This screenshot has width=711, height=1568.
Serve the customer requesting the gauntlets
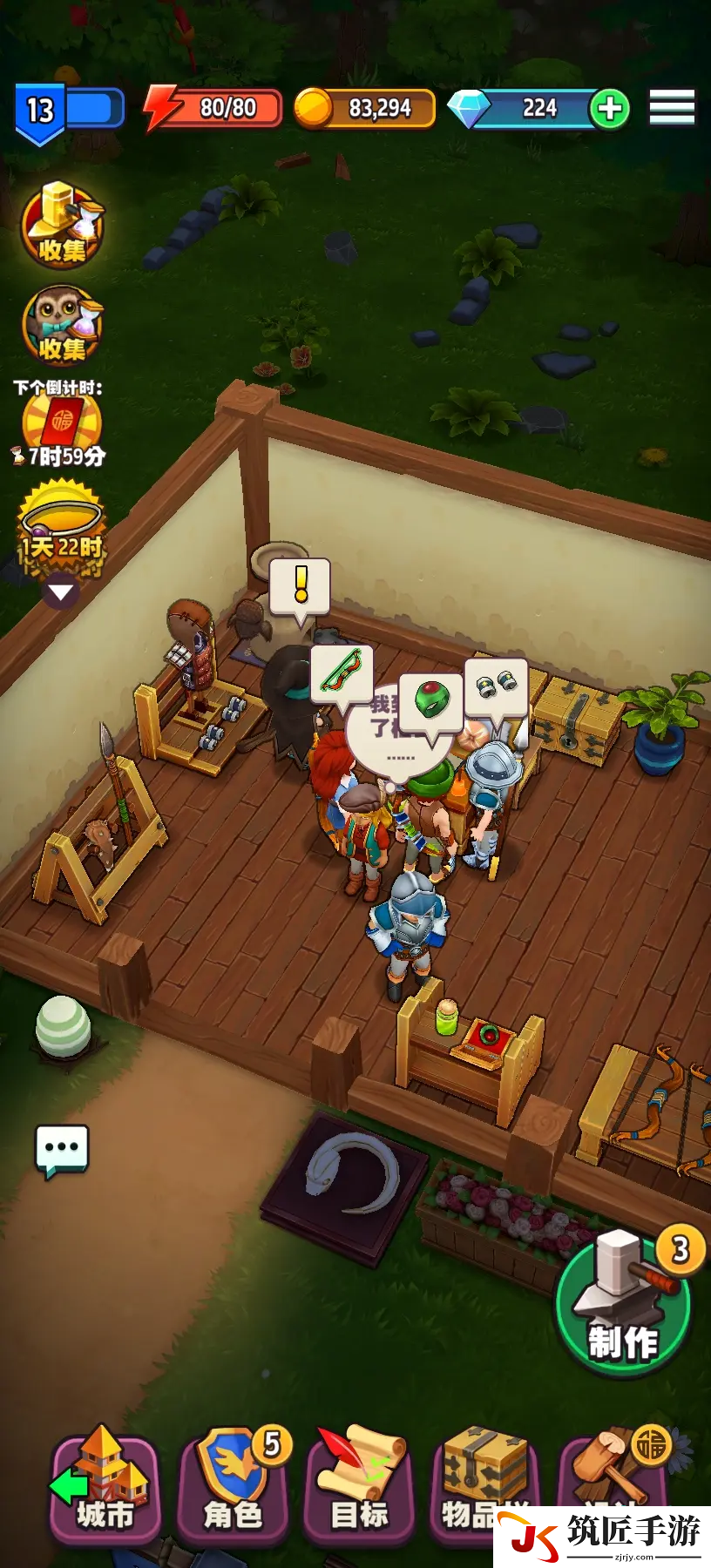click(496, 685)
